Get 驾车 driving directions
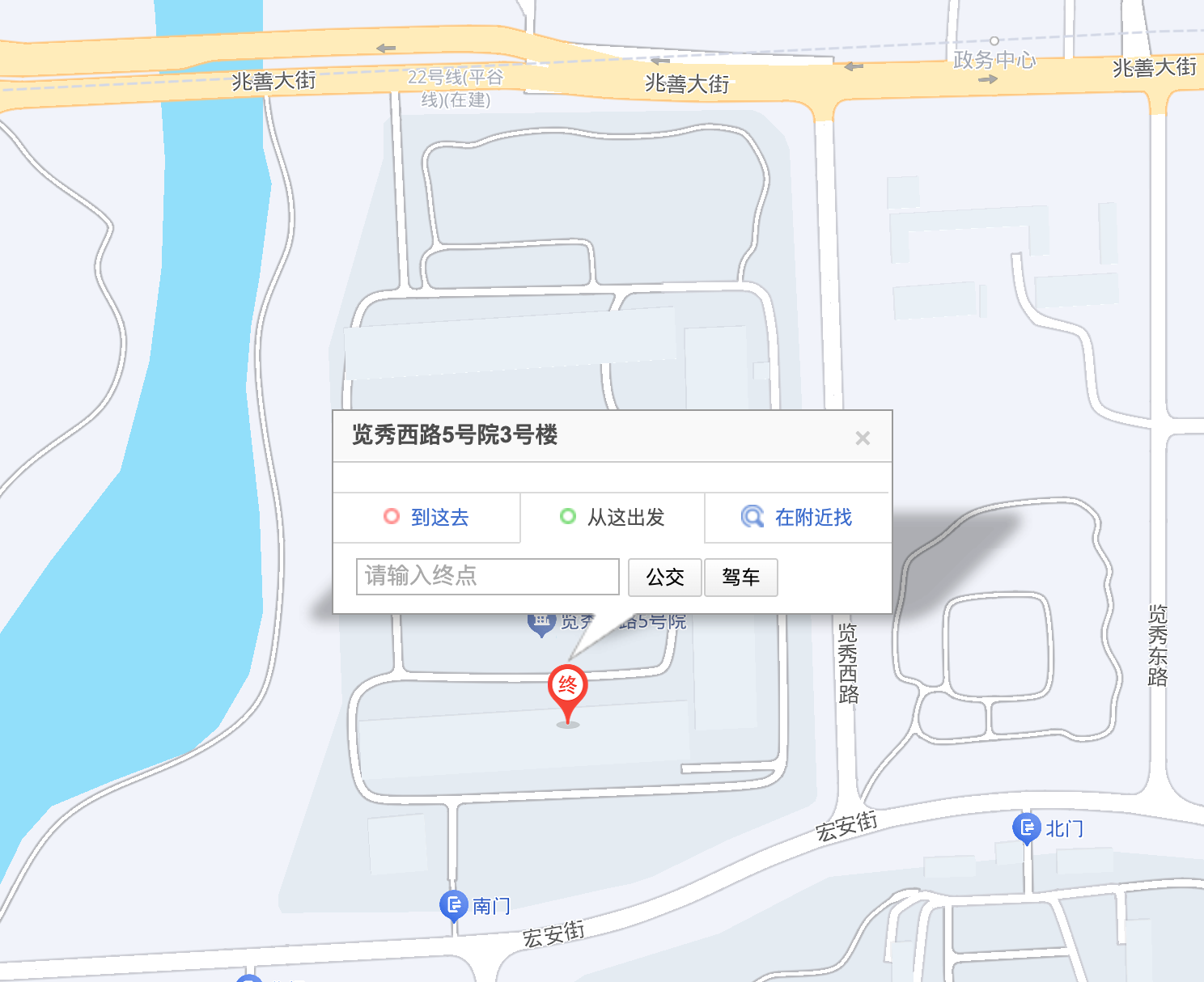The height and width of the screenshot is (982, 1204). click(740, 578)
